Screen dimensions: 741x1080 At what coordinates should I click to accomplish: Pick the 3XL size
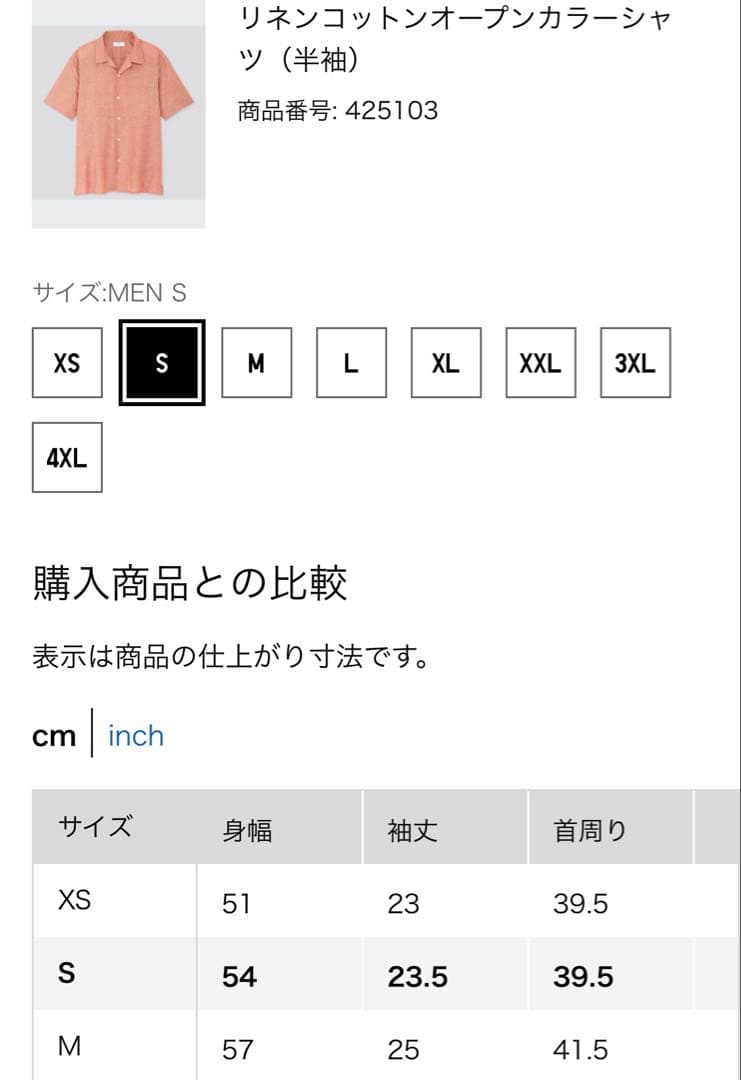635,363
